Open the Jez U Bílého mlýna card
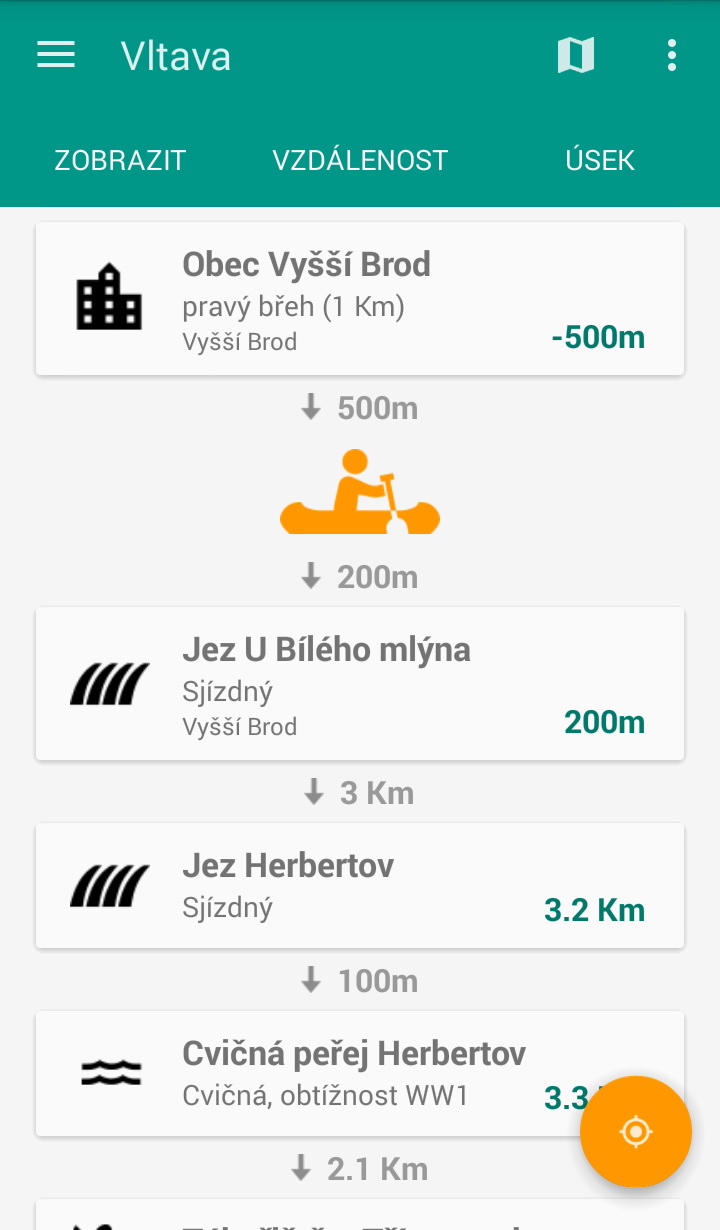The image size is (720, 1230). coord(360,683)
